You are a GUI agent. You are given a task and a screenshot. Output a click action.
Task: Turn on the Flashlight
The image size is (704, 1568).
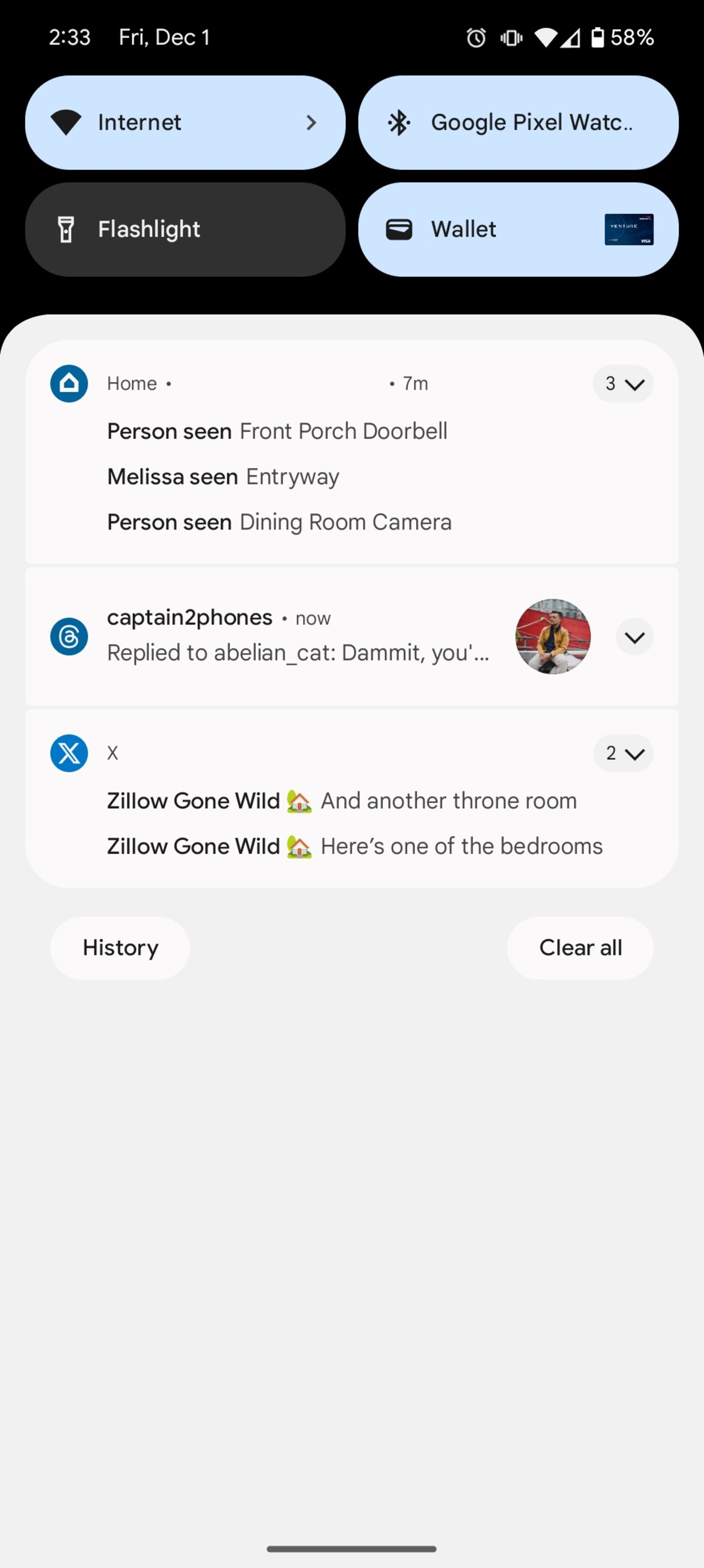tap(184, 230)
